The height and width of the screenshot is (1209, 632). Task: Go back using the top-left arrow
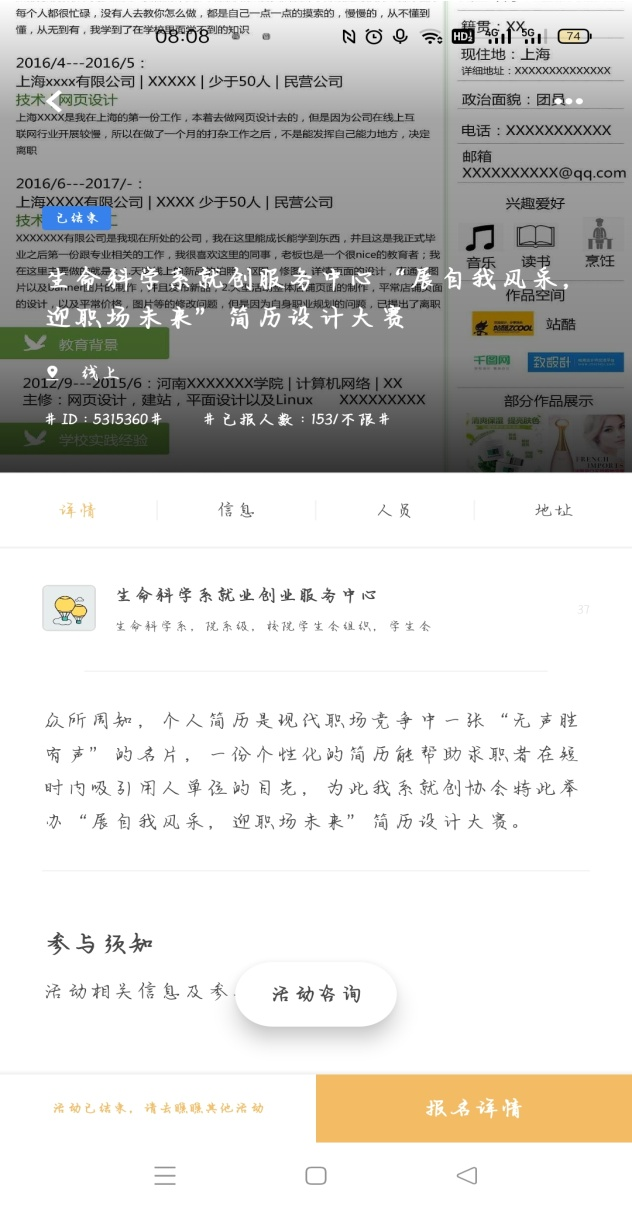click(x=54, y=101)
